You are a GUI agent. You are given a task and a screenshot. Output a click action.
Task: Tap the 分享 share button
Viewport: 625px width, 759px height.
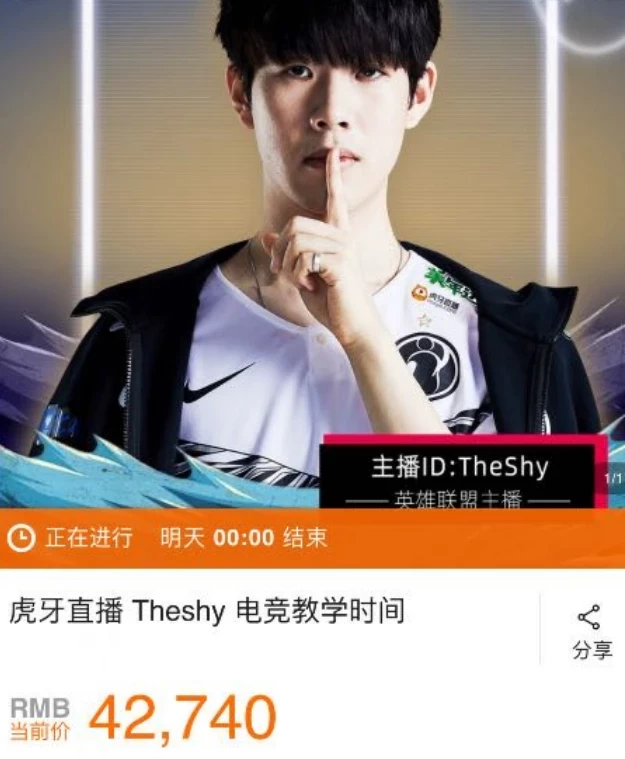tap(590, 630)
